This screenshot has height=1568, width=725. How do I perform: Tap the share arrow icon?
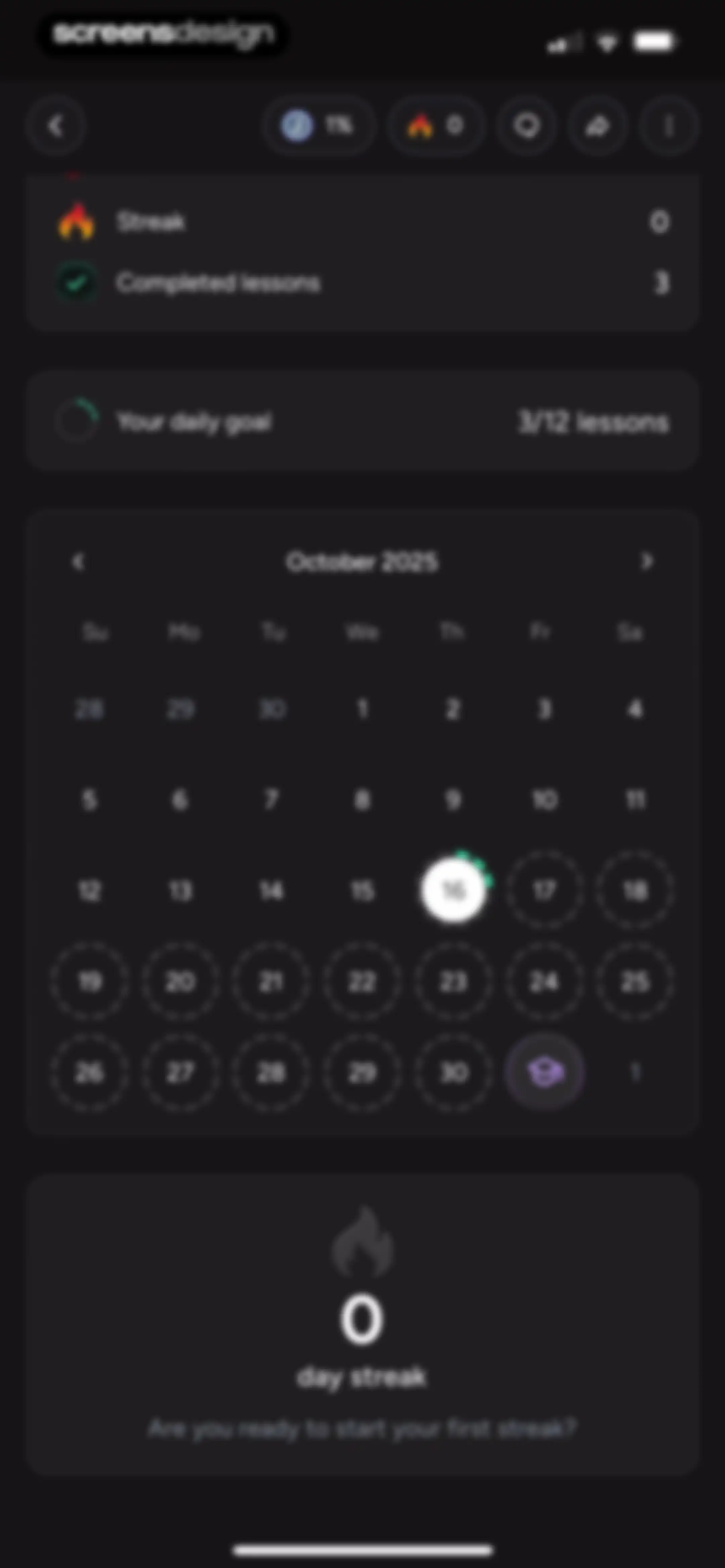598,126
